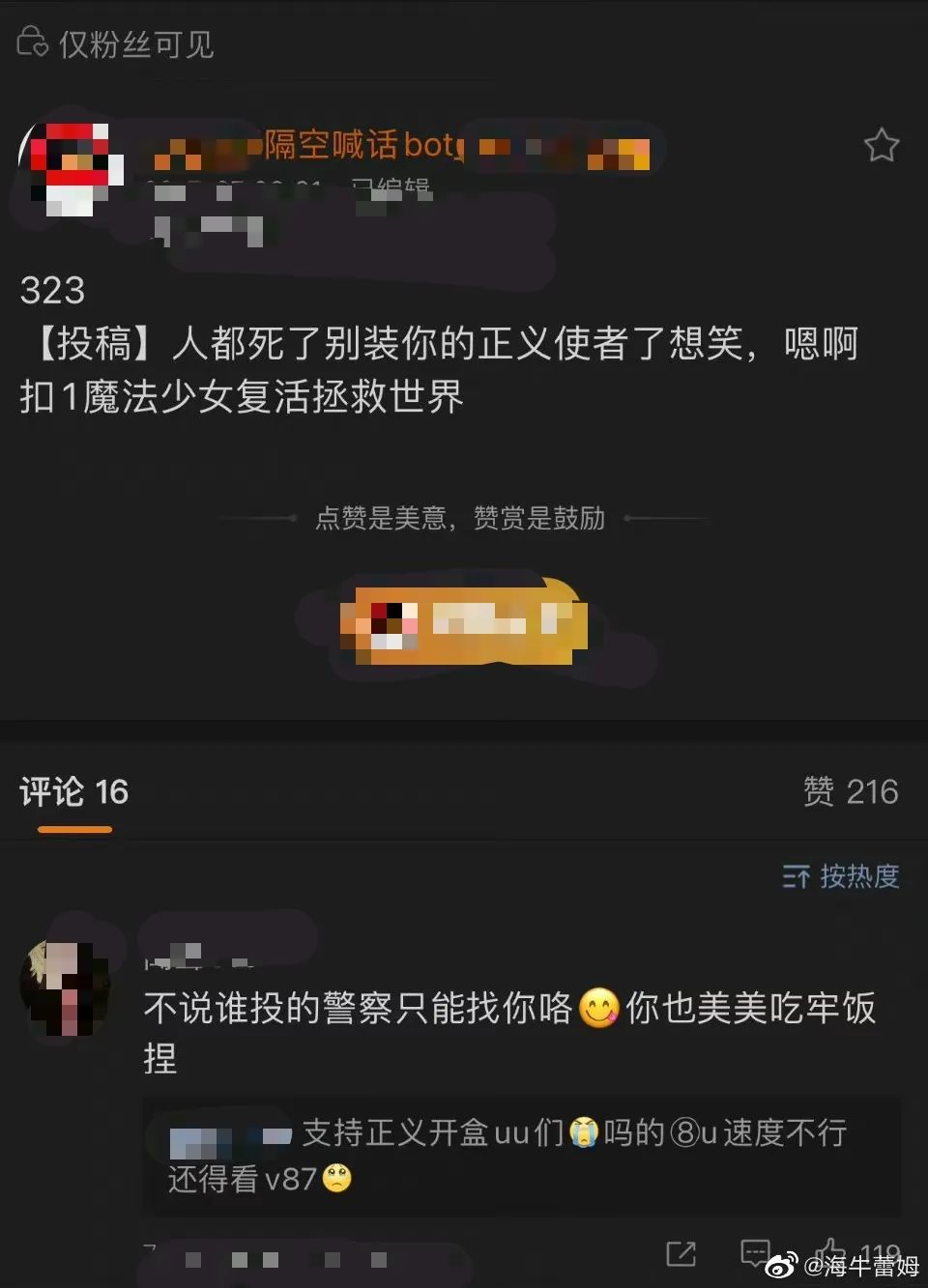
Task: Open the 隔空喊话 bot username link
Action: 362,145
